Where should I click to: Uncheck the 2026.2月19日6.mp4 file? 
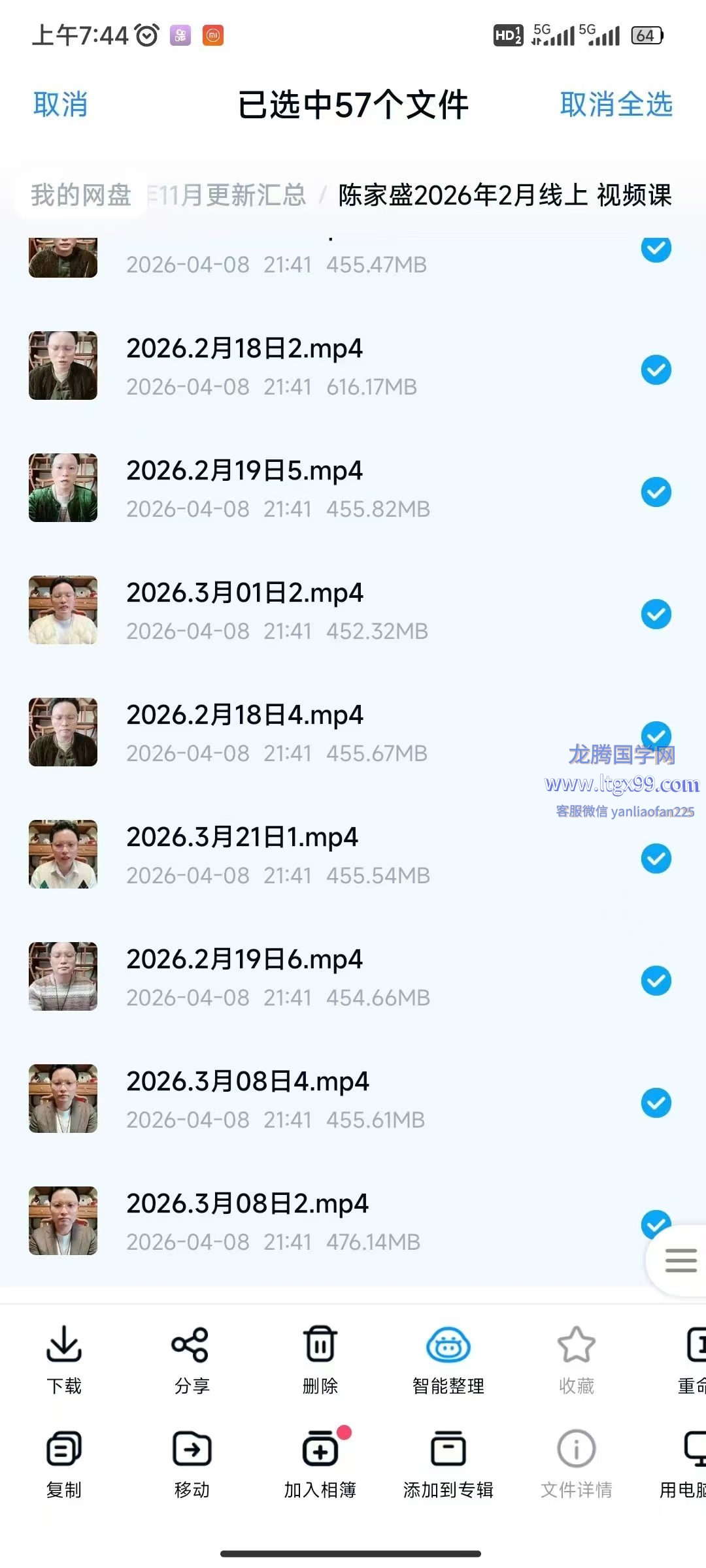pos(656,981)
